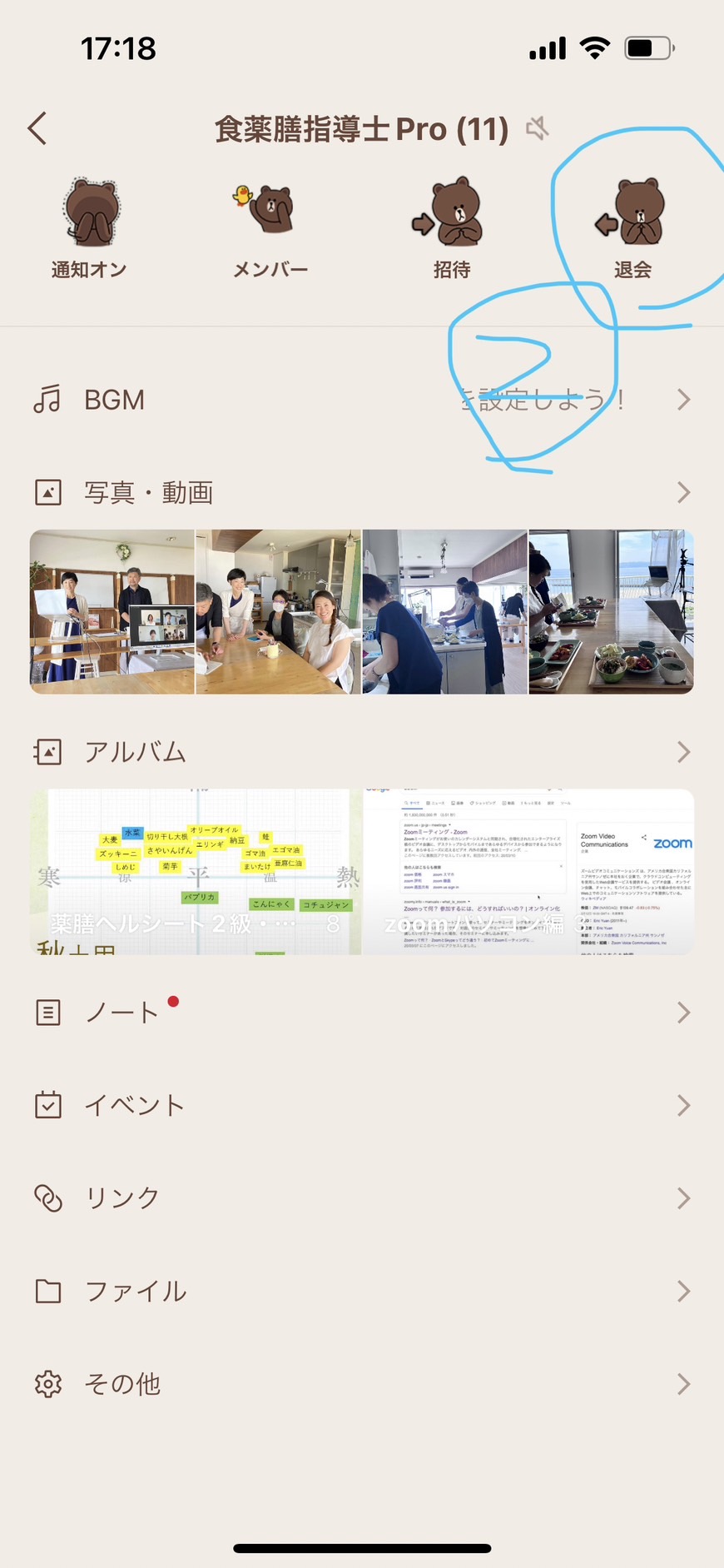
Task: Open ノート notes
Action: coord(362,1013)
